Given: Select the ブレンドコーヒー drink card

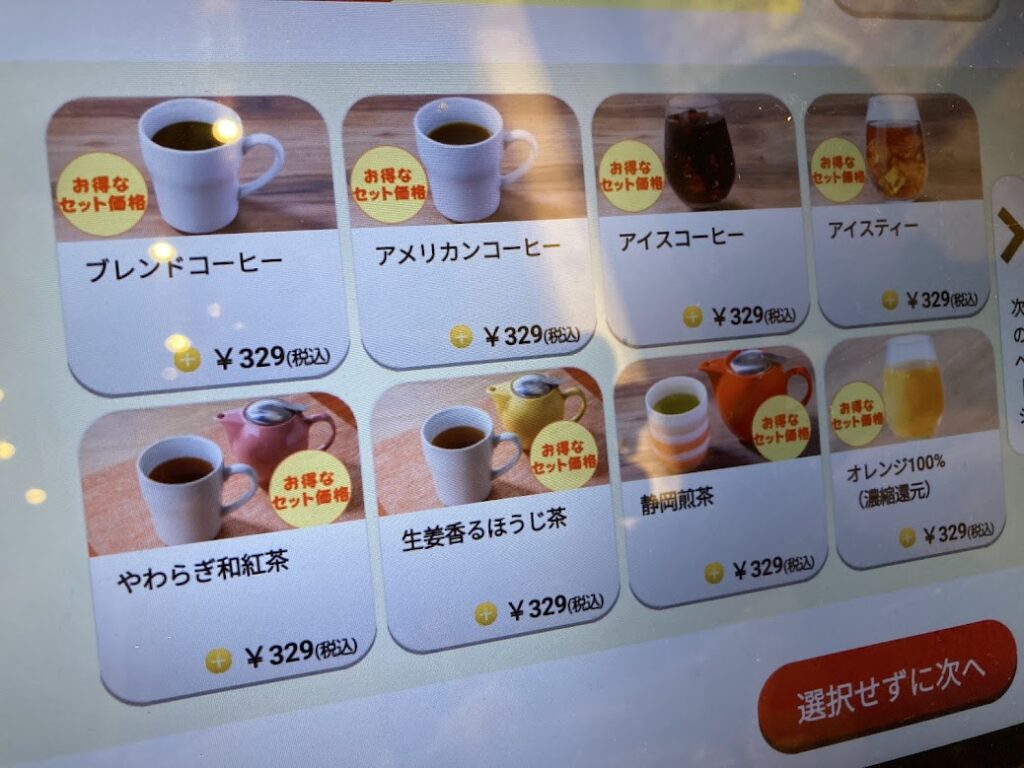Looking at the screenshot, I should point(195,245).
